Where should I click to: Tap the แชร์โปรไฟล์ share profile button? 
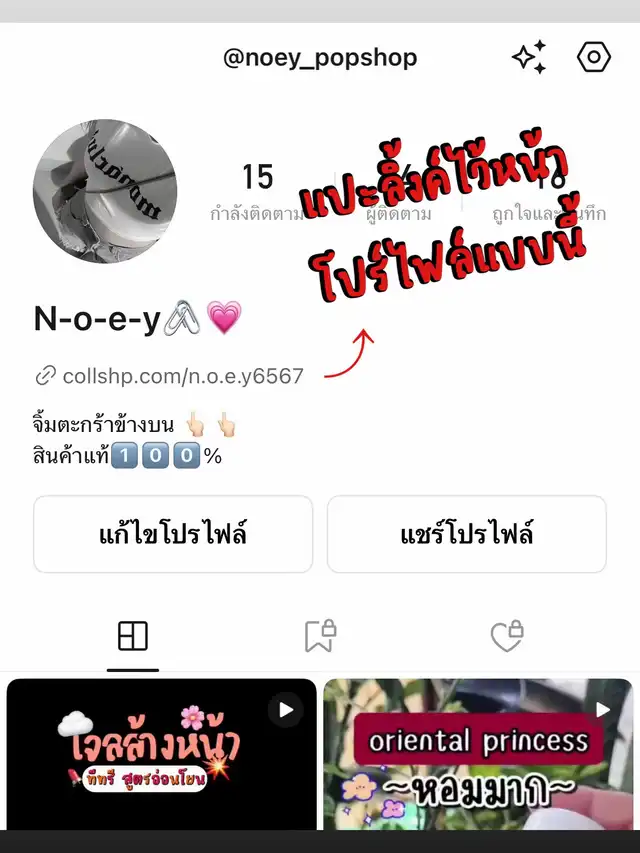467,534
